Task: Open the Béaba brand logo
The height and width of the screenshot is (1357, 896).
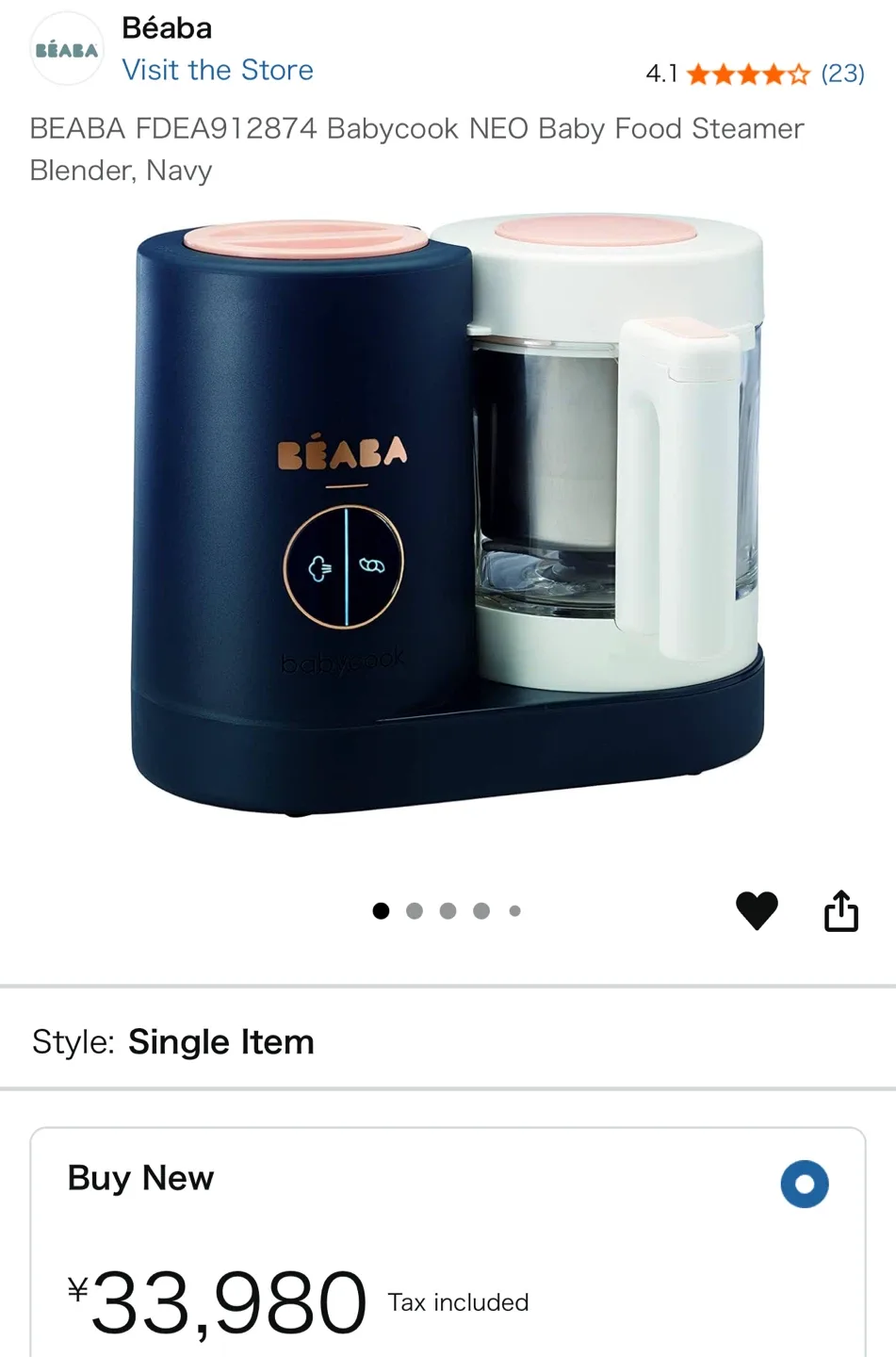Action: click(x=66, y=49)
